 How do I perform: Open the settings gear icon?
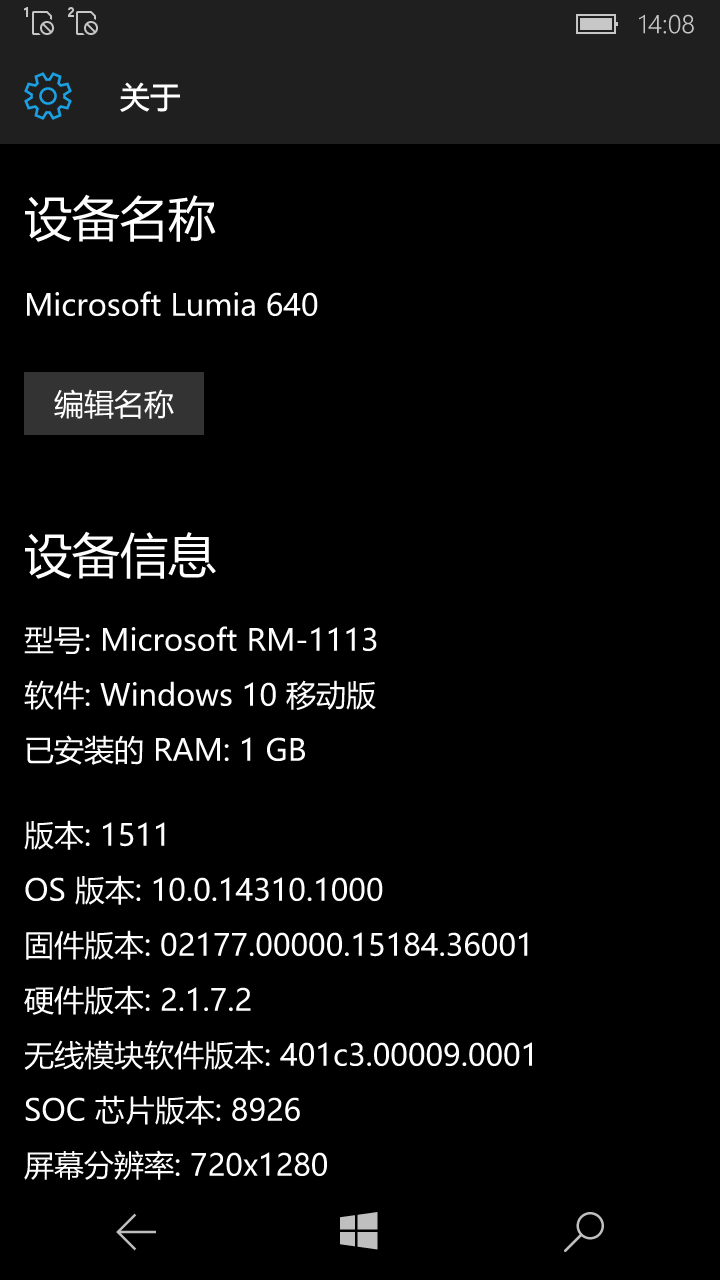[48, 97]
